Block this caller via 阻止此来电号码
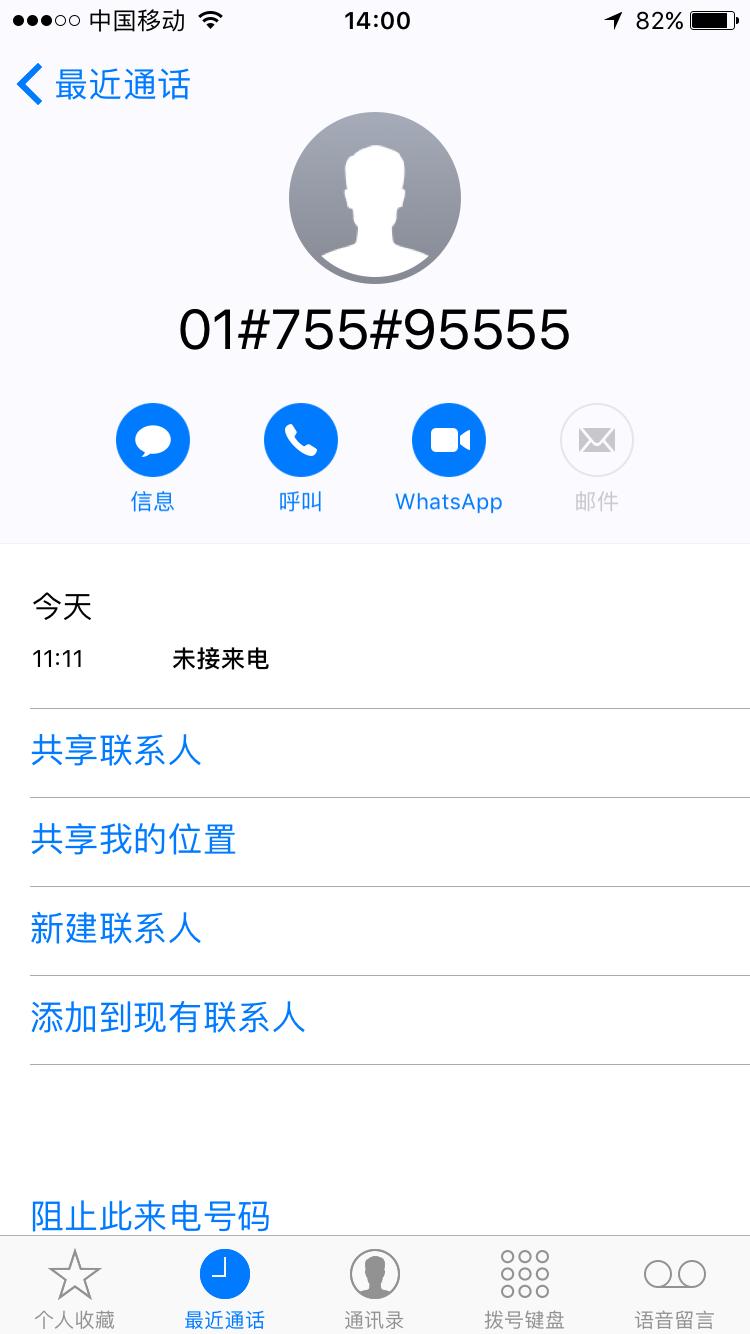This screenshot has width=750, height=1334. 150,1216
